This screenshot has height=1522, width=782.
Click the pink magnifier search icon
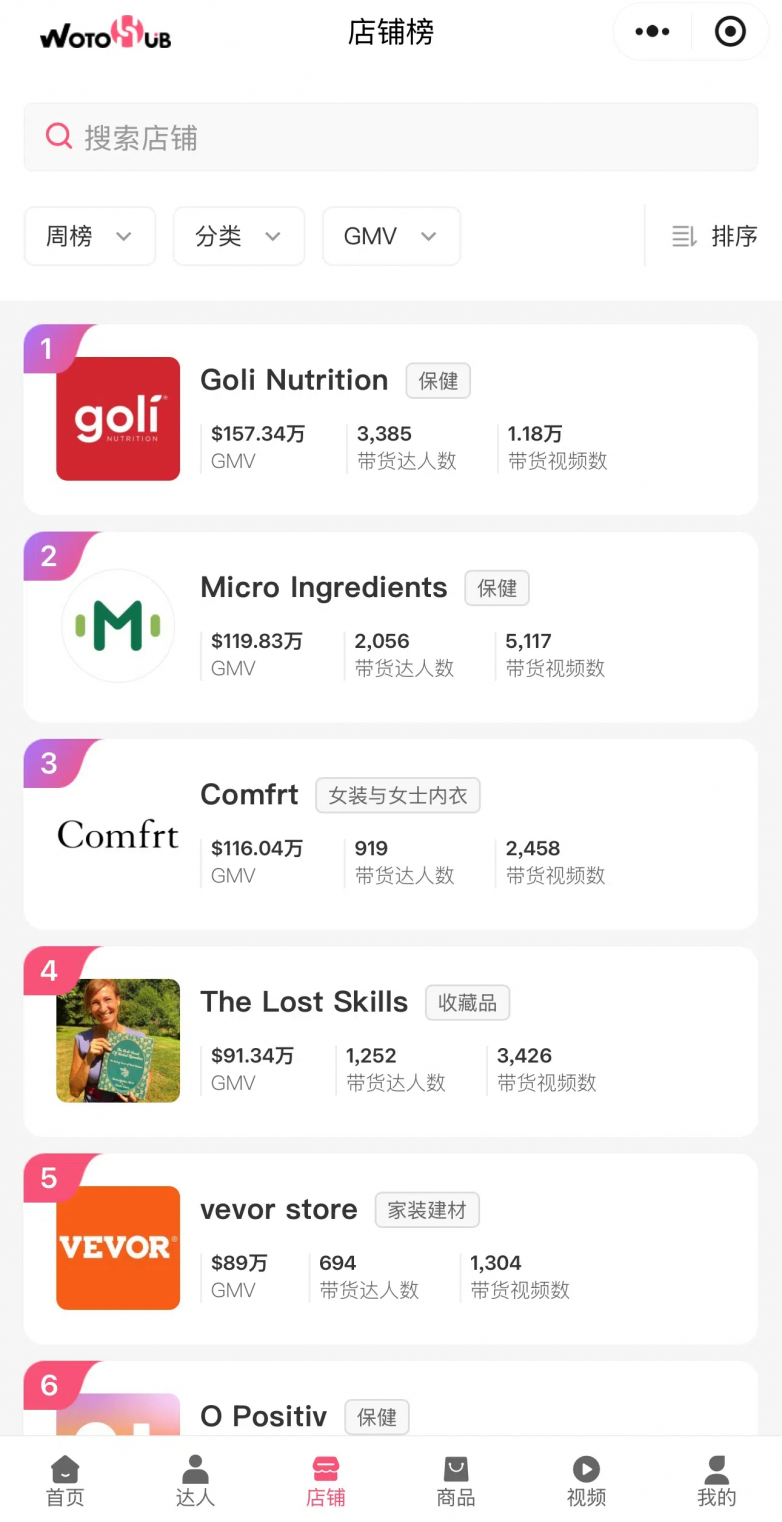tap(58, 136)
